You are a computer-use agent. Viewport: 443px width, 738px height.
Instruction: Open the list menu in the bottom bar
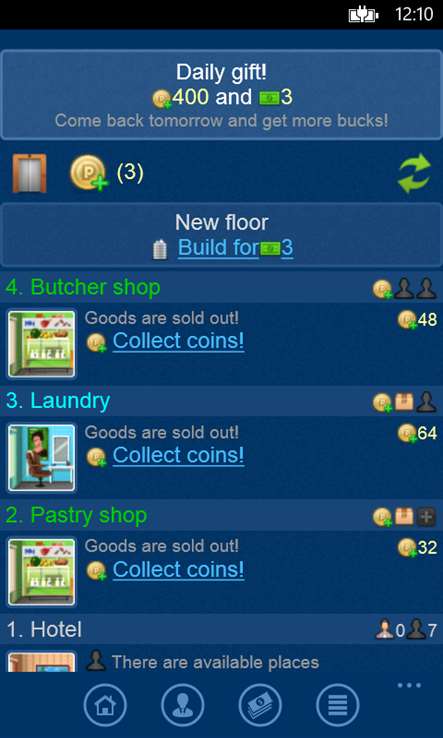pyautogui.click(x=338, y=705)
